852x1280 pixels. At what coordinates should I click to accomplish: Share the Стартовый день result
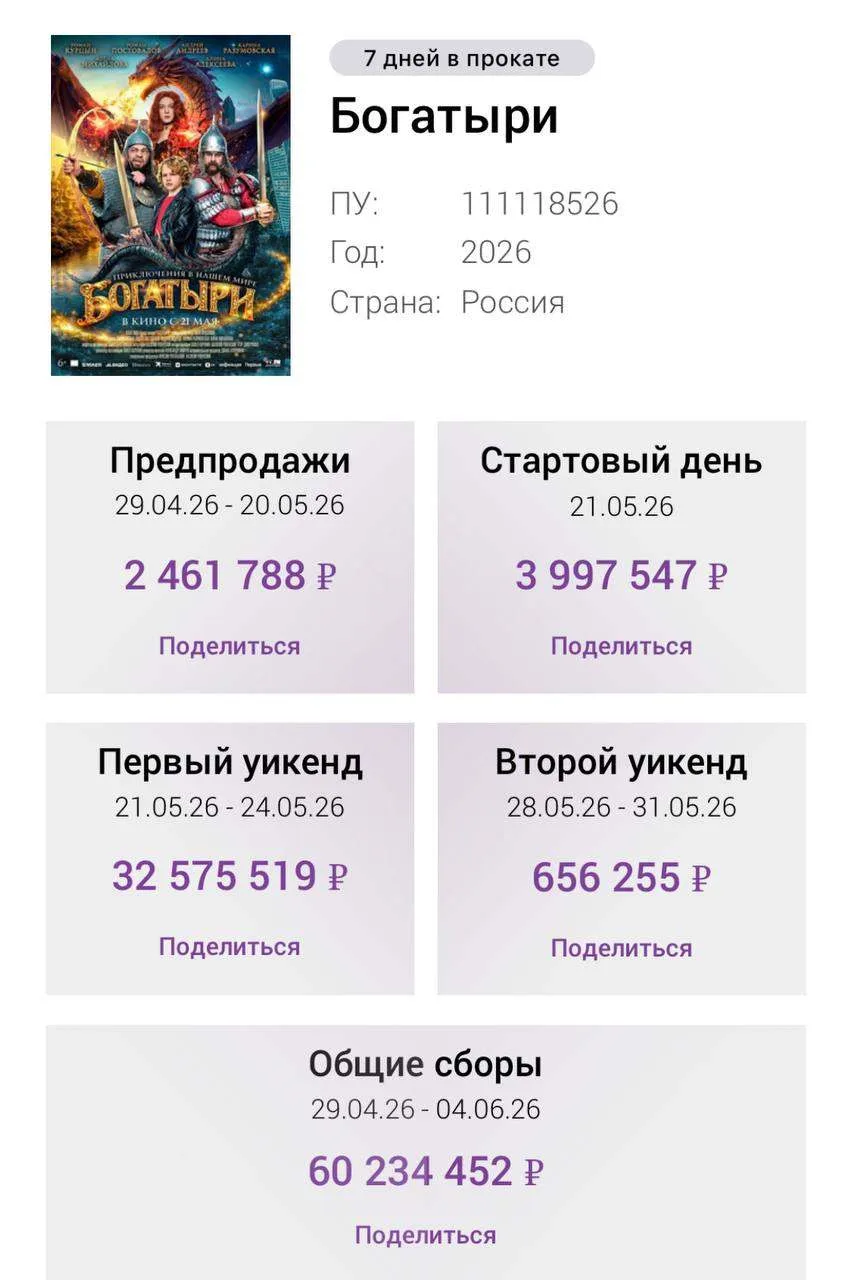tap(621, 646)
